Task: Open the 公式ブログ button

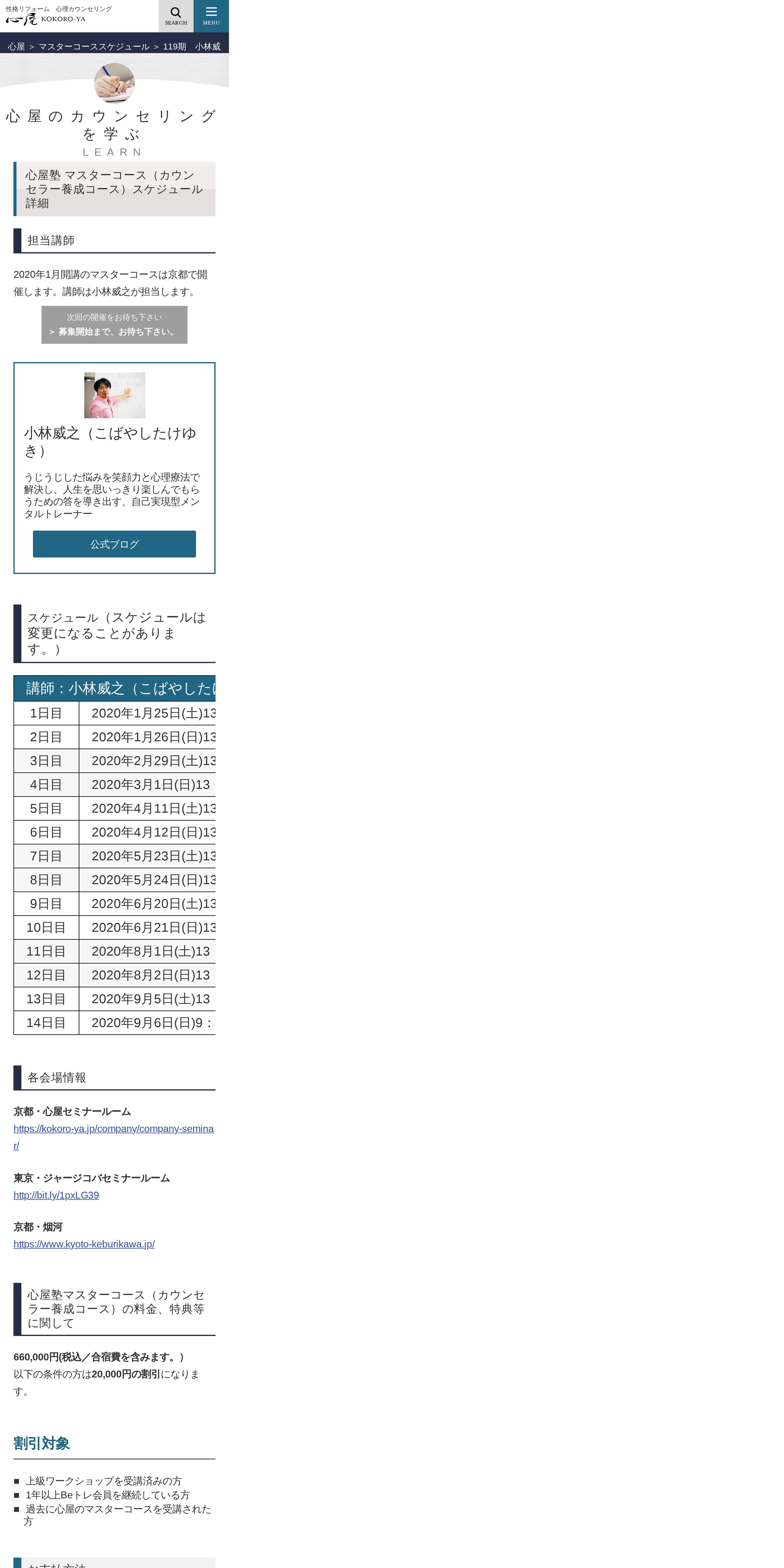Action: 114,544
